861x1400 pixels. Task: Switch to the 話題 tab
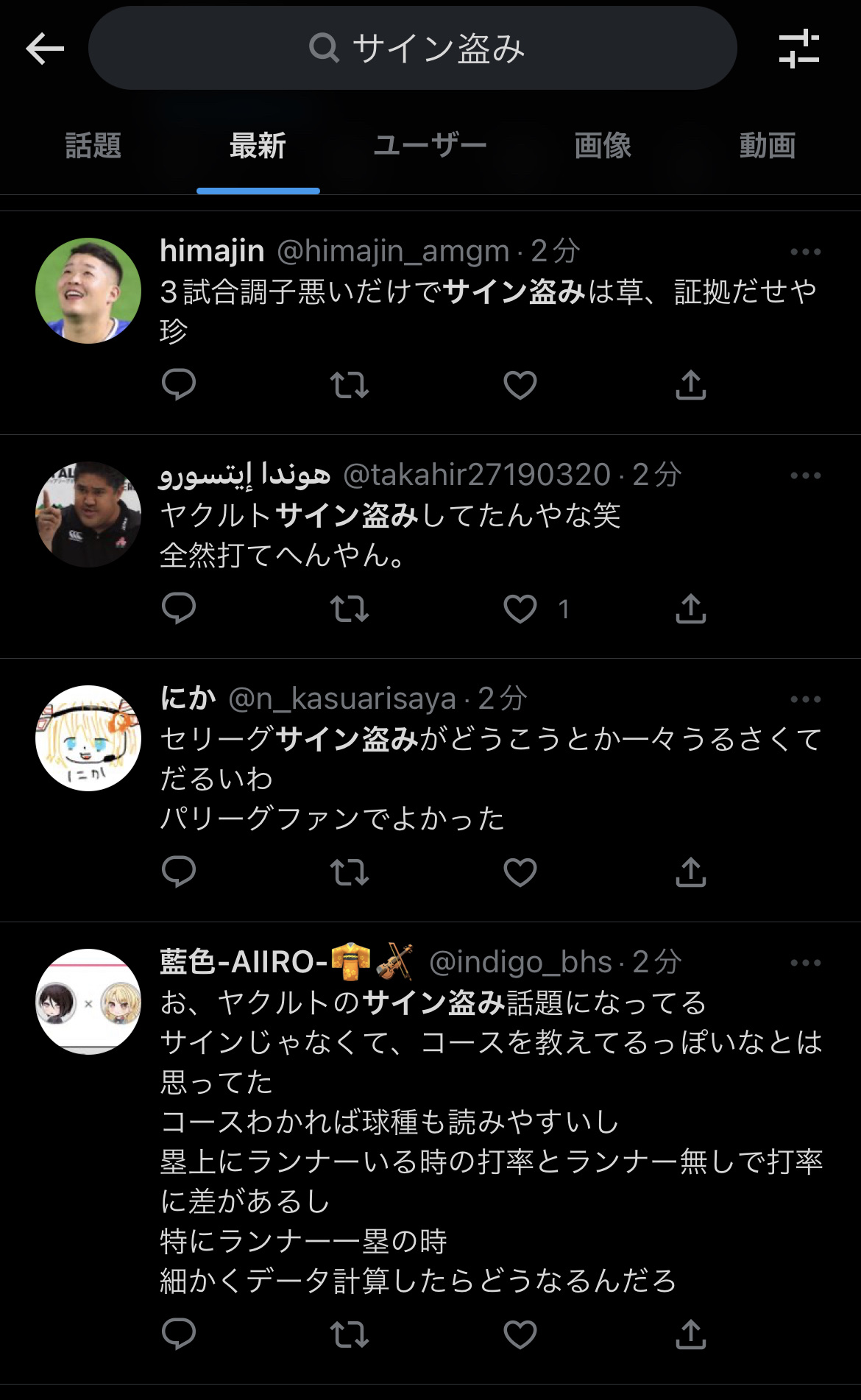pyautogui.click(x=93, y=146)
